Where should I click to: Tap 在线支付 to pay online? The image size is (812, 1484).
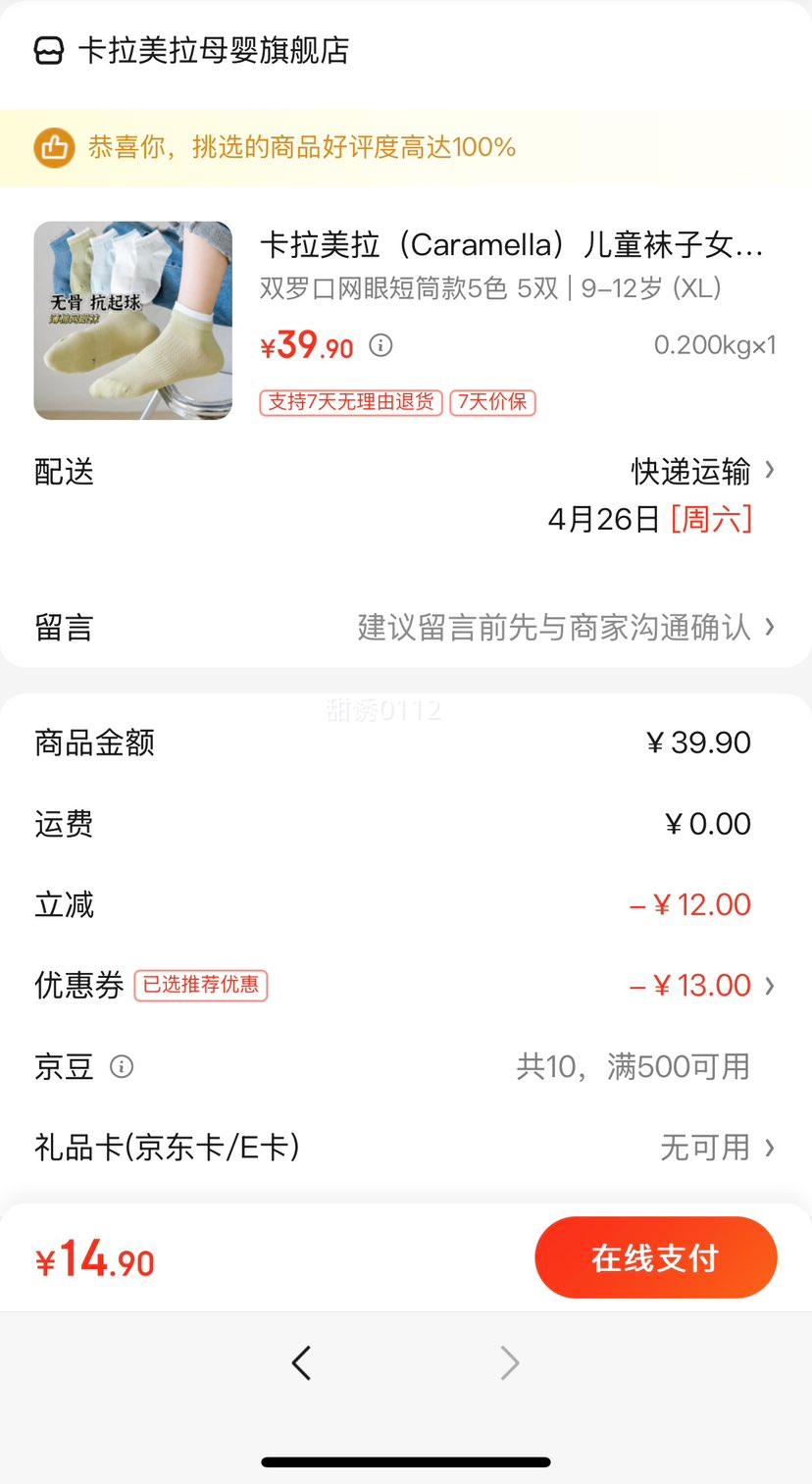coord(655,1258)
